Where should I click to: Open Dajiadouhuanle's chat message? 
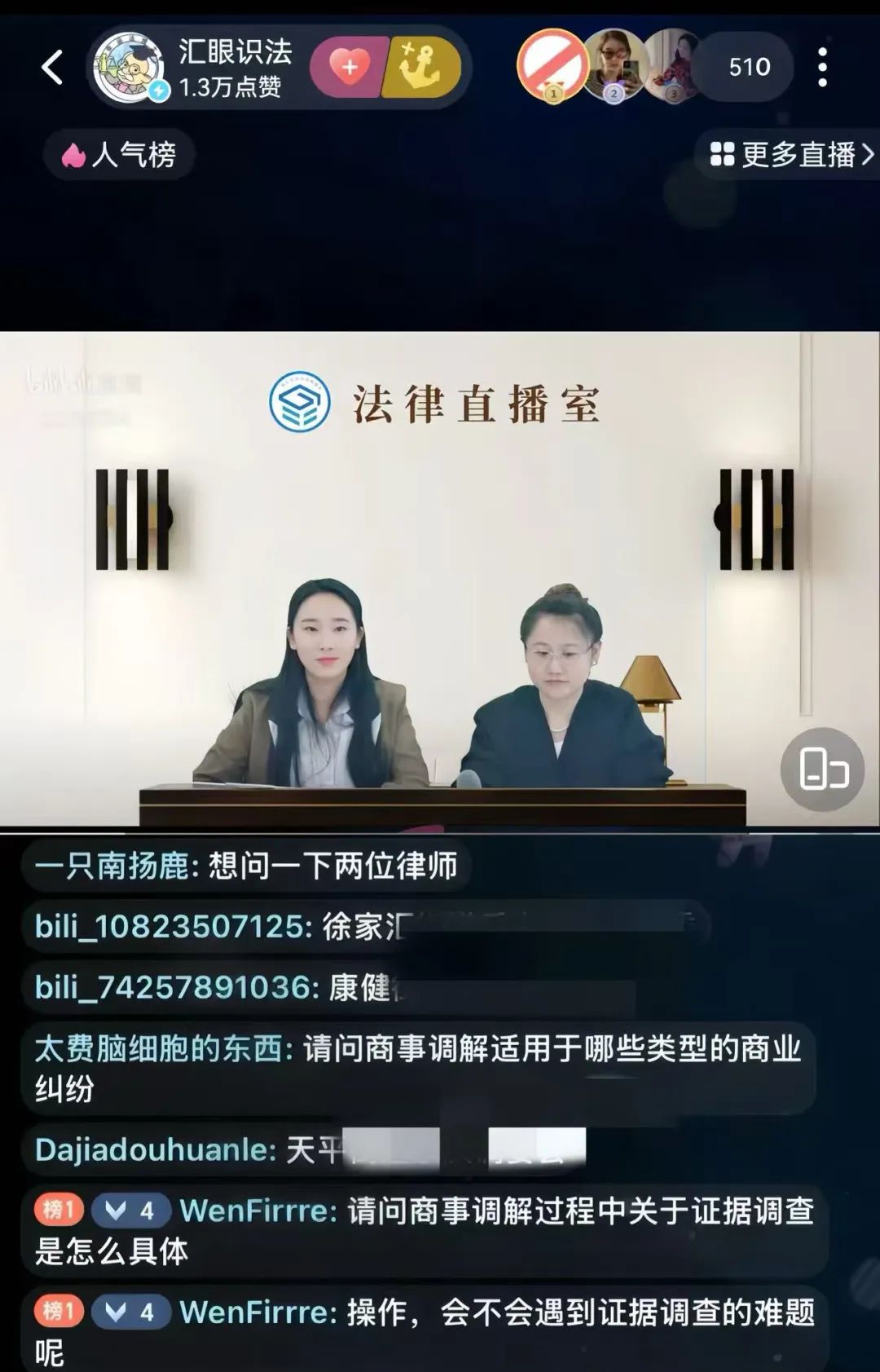[310, 1149]
